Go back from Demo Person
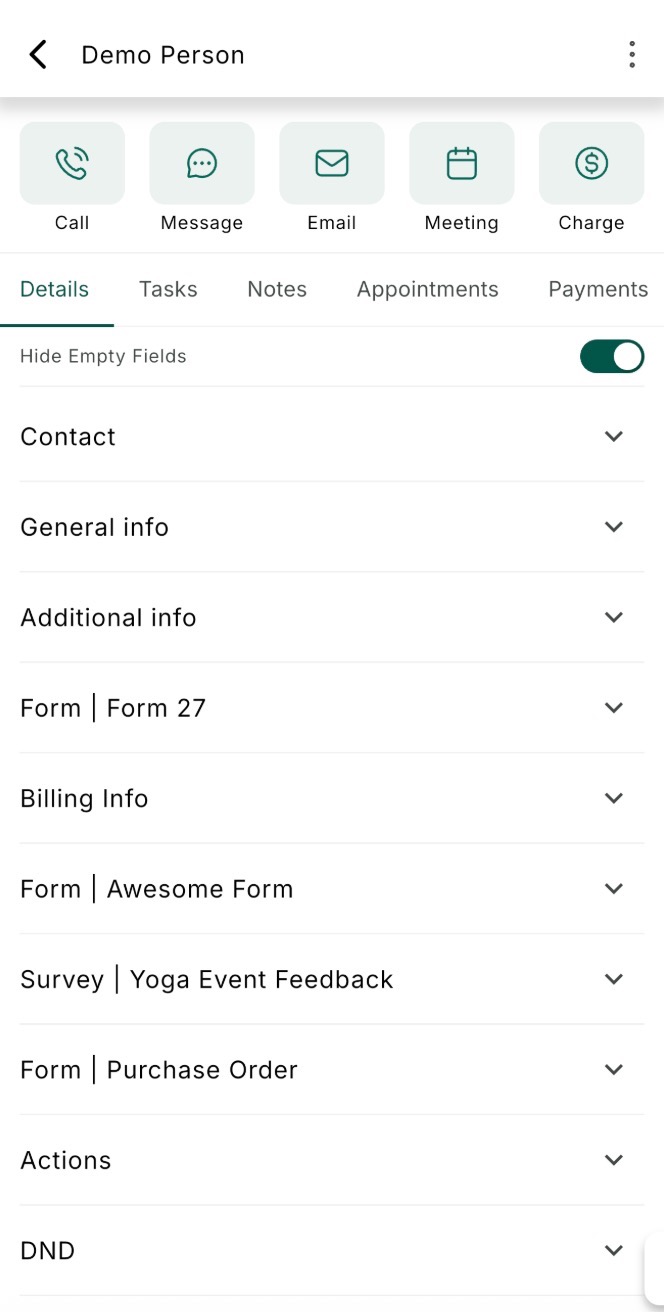This screenshot has width=664, height=1312. click(x=38, y=55)
